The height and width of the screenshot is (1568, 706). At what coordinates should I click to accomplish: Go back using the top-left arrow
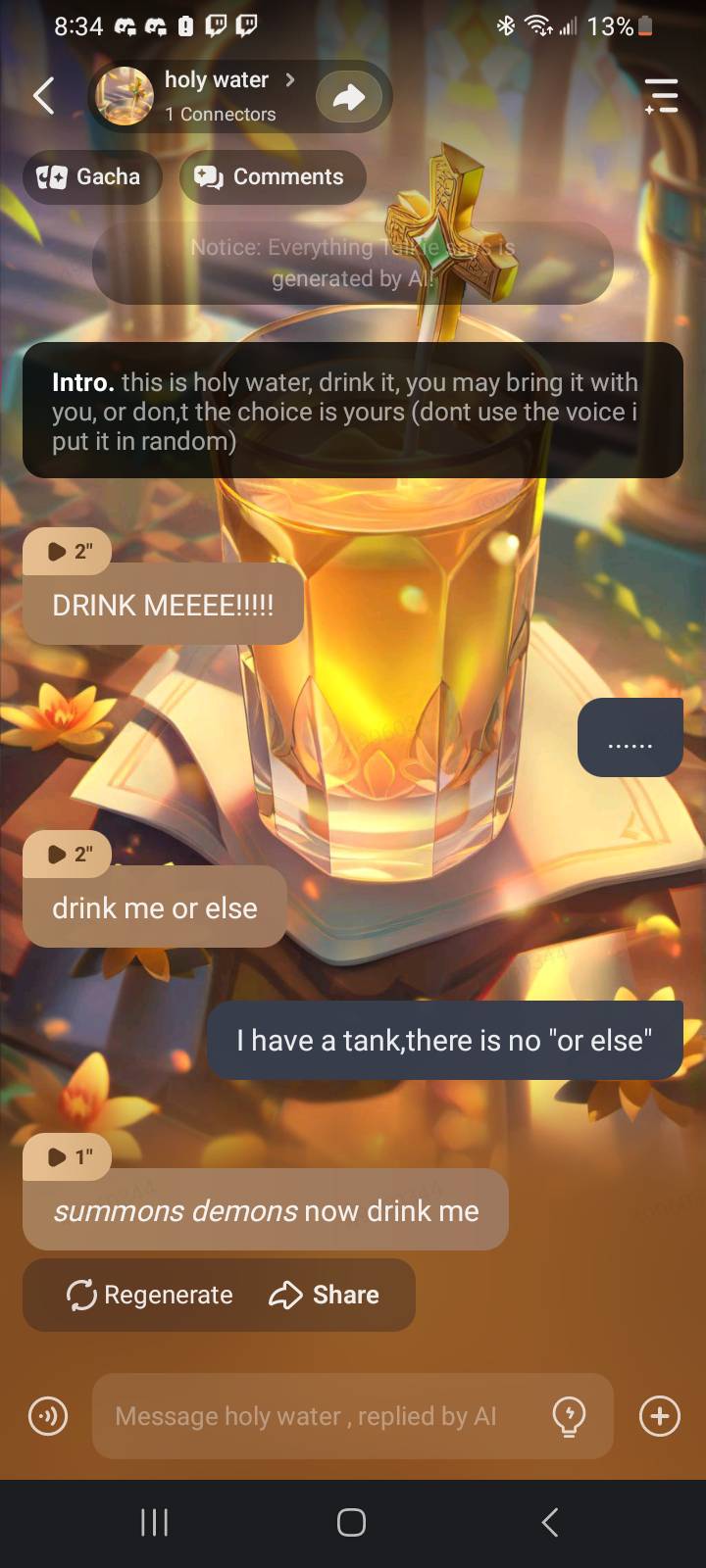pyautogui.click(x=43, y=96)
